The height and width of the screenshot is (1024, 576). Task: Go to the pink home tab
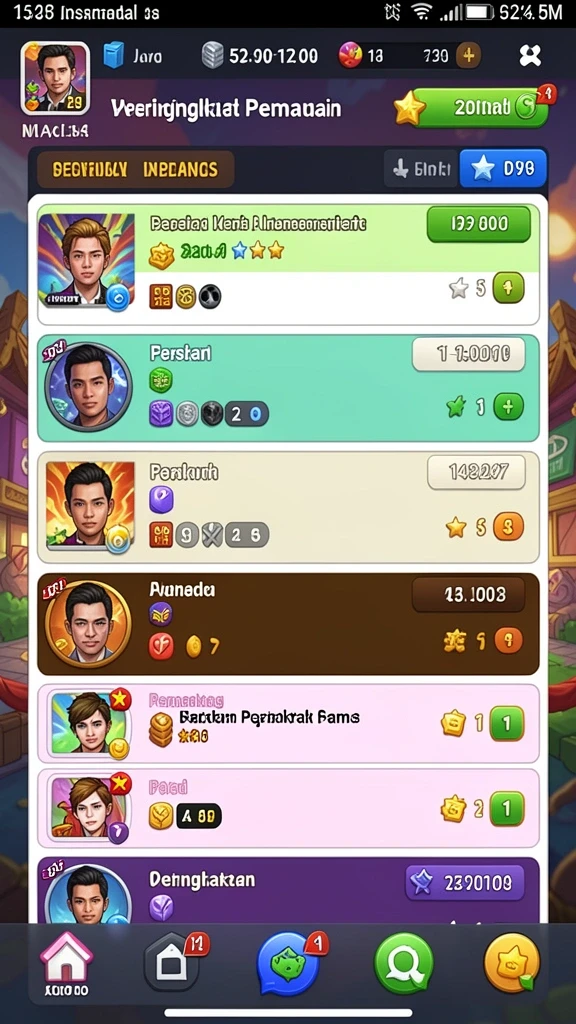click(x=67, y=963)
